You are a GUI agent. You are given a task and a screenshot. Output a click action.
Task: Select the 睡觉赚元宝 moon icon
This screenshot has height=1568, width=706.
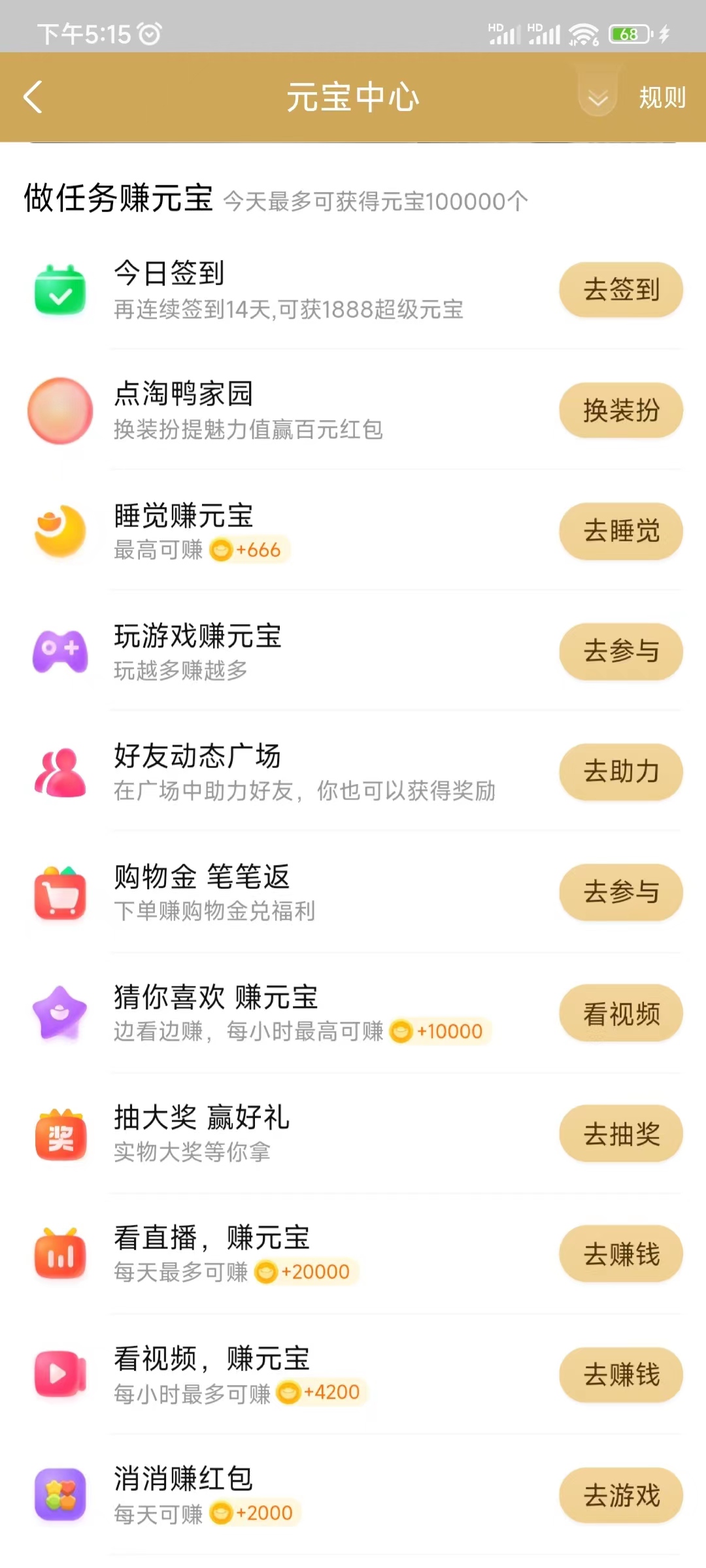(x=61, y=531)
